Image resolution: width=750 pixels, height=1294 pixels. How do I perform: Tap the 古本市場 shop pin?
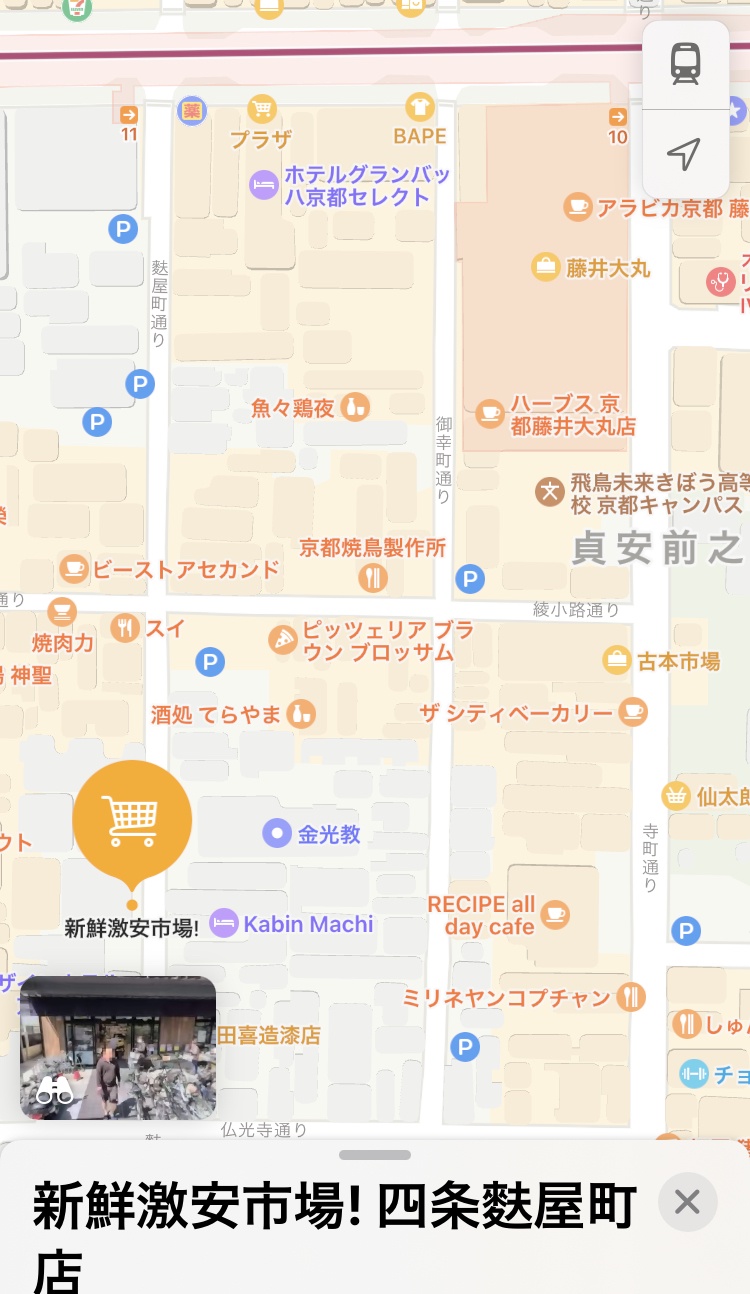(617, 660)
